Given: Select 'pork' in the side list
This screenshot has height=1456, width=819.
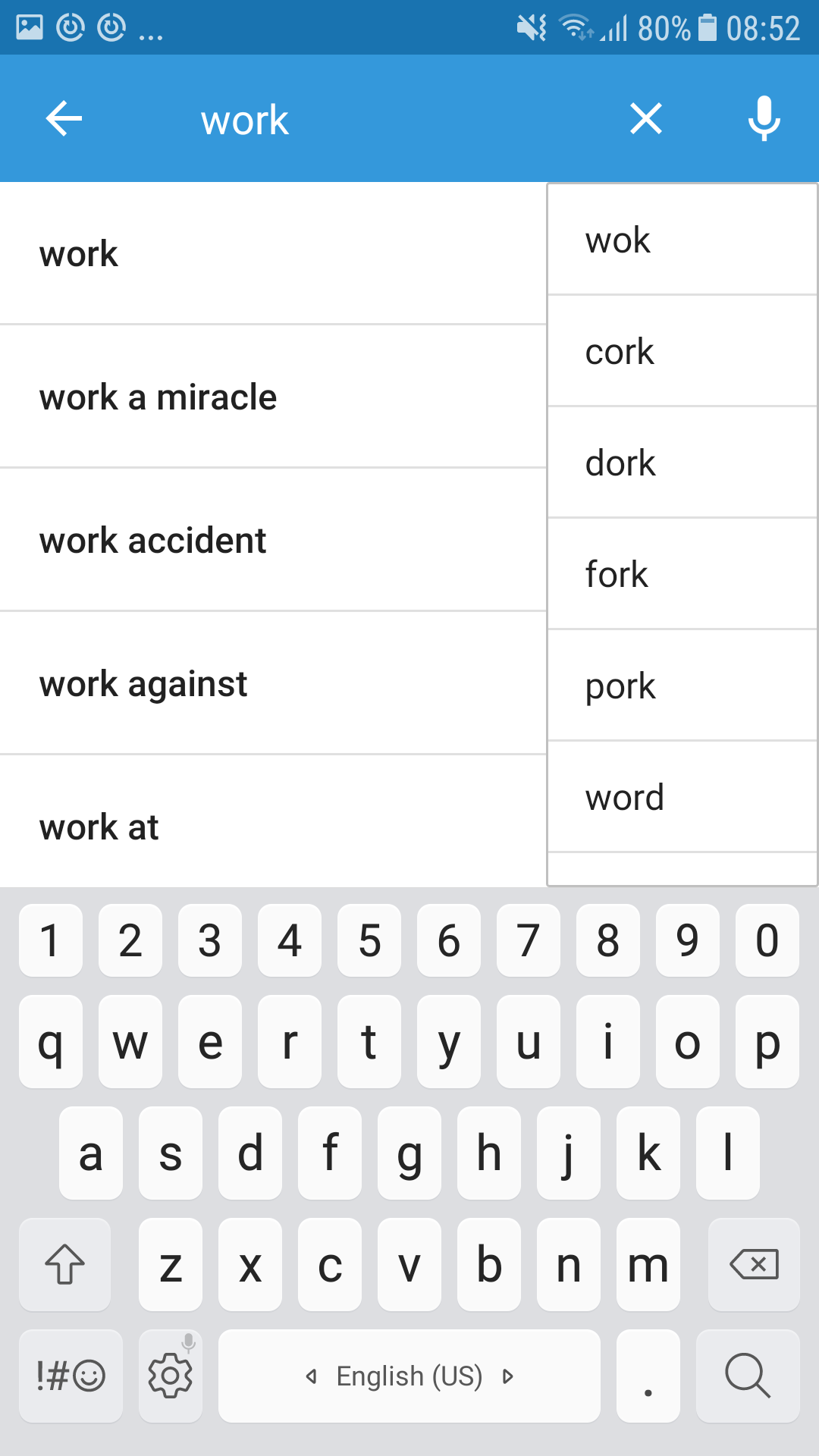Looking at the screenshot, I should [x=682, y=686].
